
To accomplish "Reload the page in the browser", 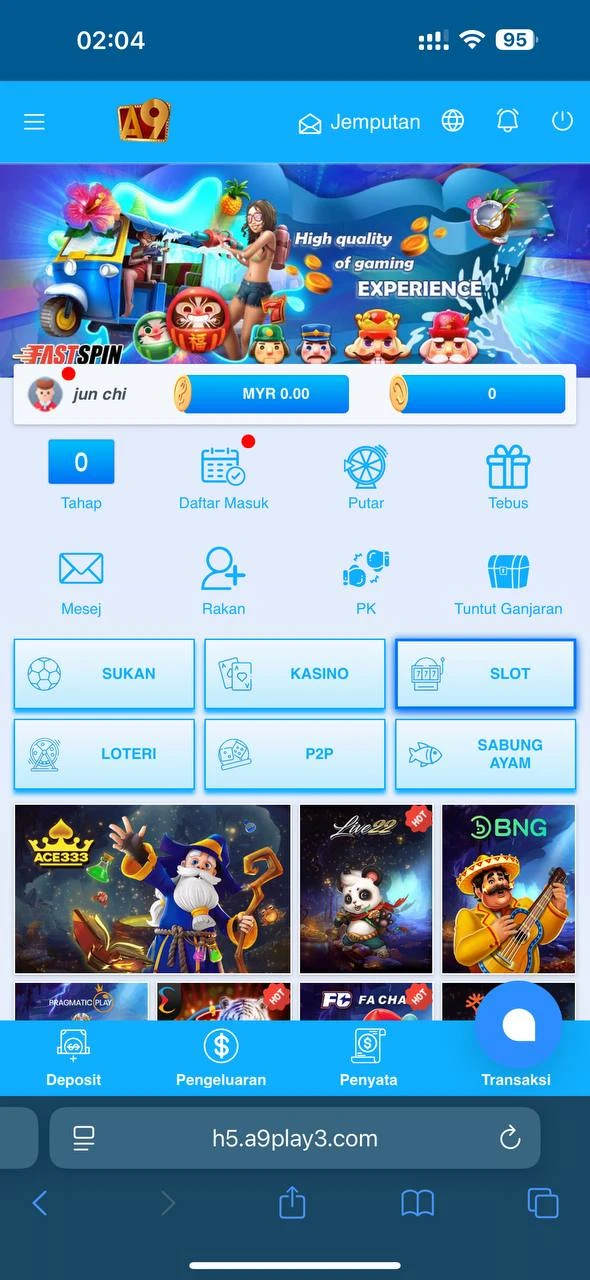I will (x=510, y=1138).
